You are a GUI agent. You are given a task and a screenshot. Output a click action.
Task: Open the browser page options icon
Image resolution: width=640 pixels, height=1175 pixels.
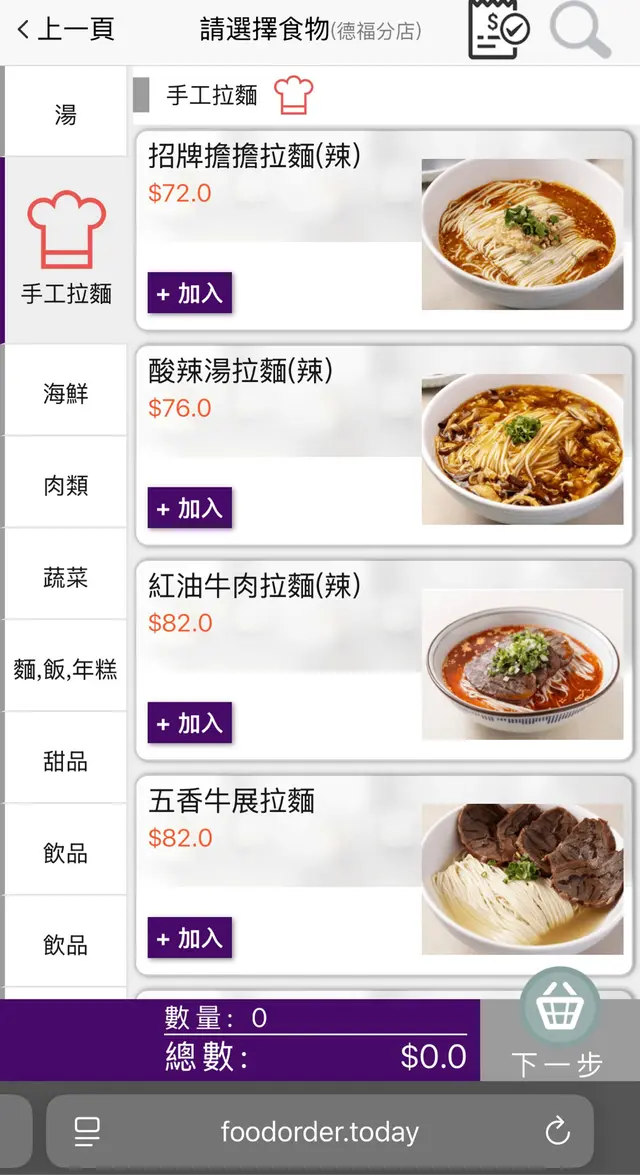point(88,1132)
